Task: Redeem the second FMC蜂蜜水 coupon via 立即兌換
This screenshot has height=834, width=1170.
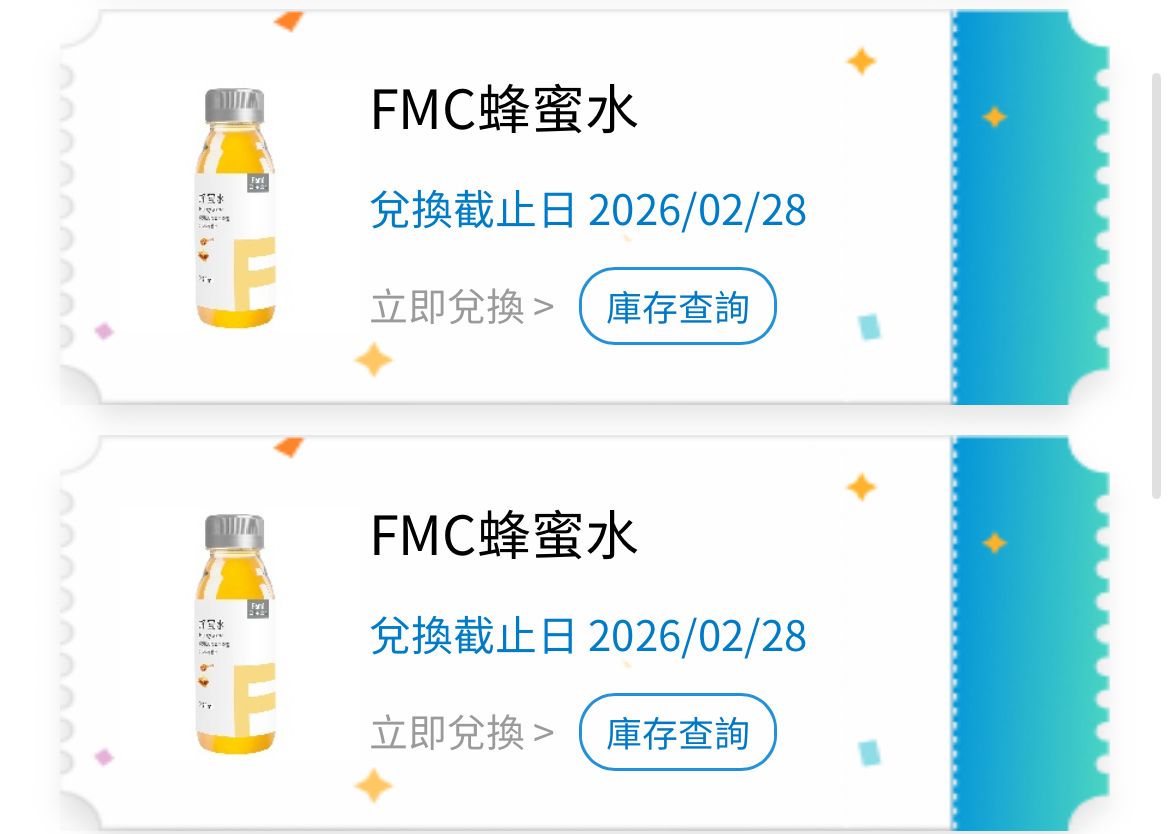Action: [x=461, y=733]
